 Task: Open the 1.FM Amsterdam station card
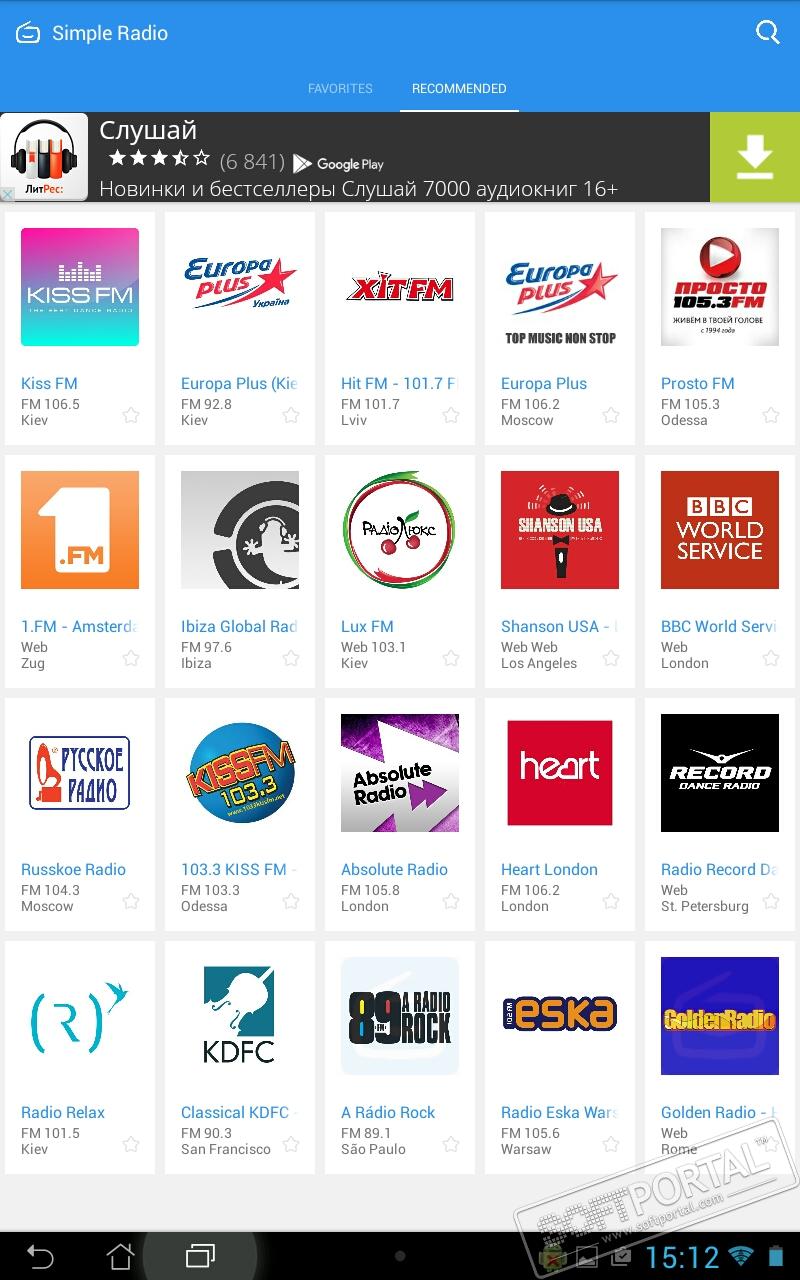tap(80, 545)
